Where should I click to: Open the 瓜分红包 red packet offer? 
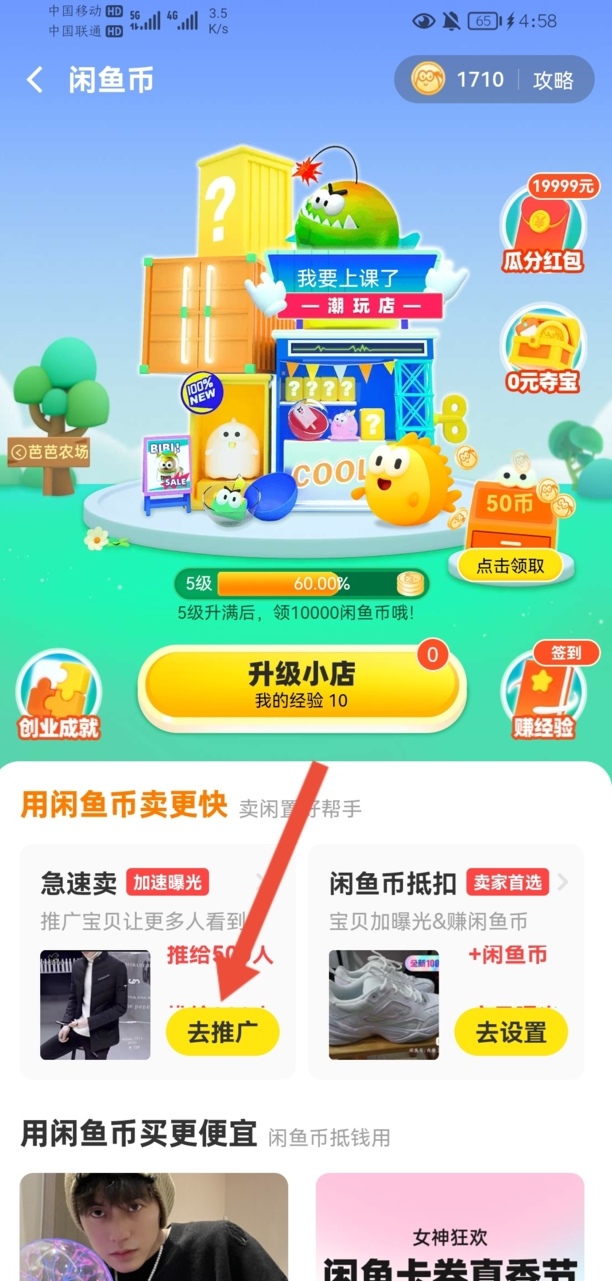(542, 228)
